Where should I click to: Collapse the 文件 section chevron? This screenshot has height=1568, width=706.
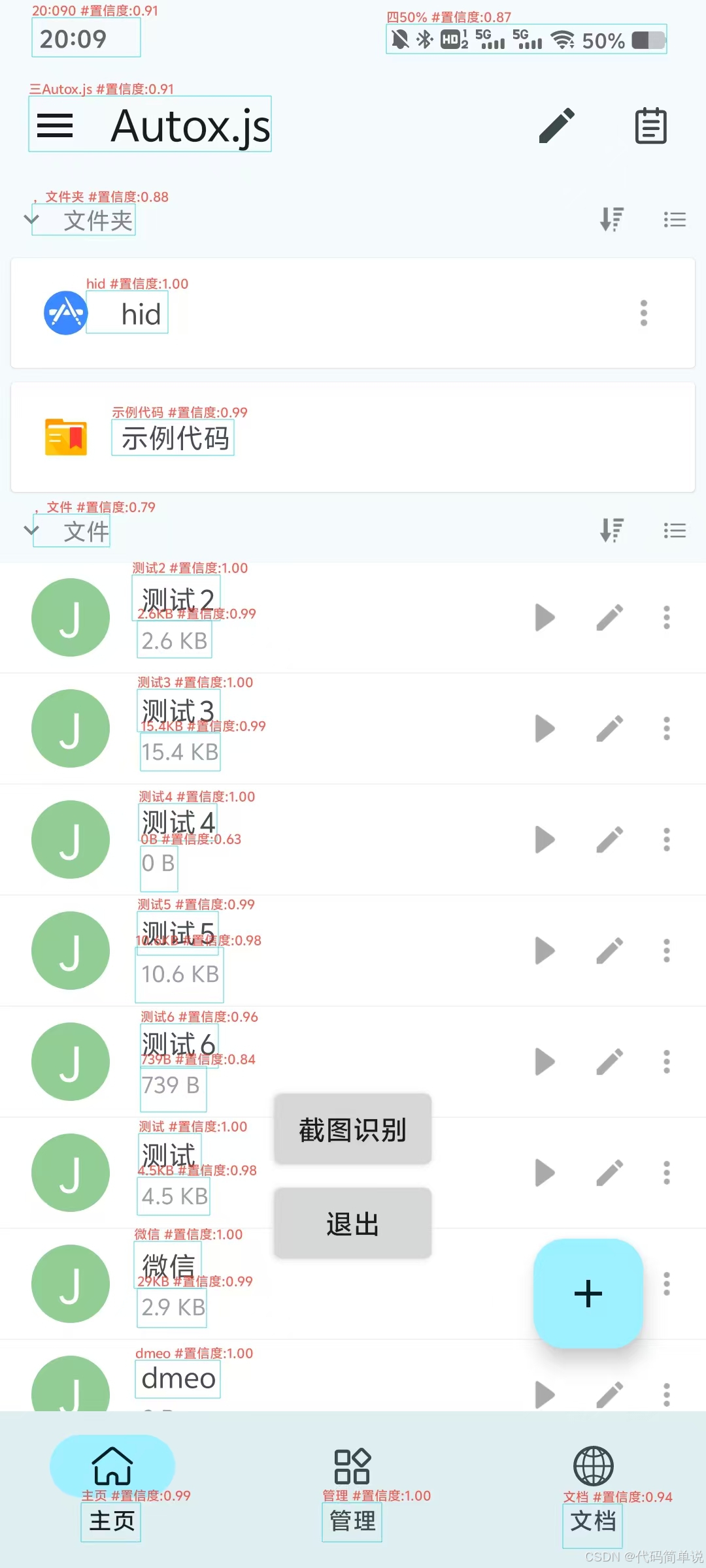pos(31,531)
